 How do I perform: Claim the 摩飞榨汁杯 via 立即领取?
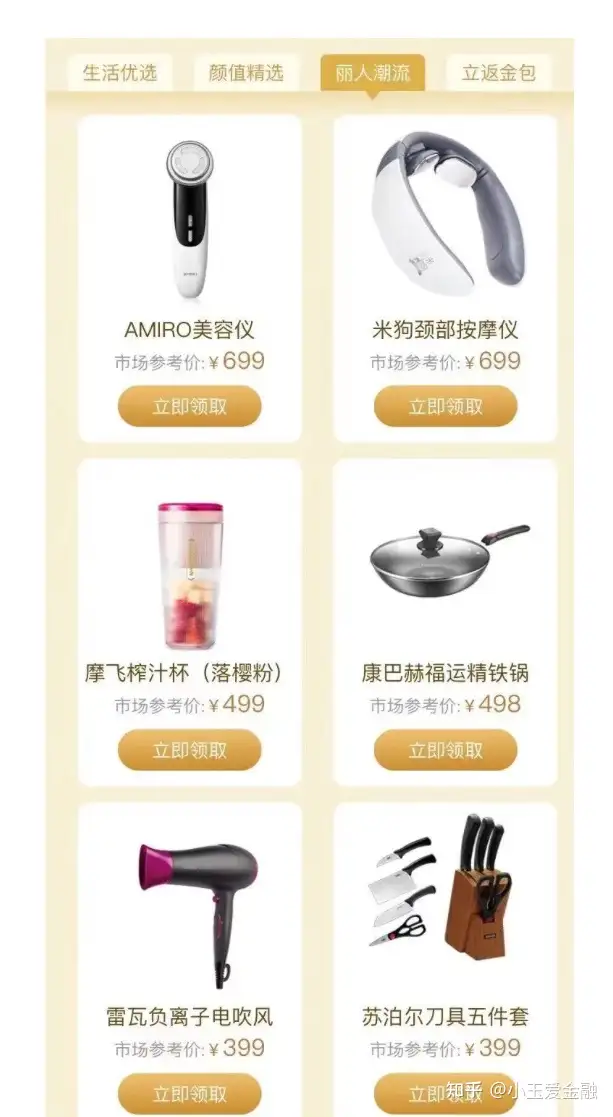(190, 750)
